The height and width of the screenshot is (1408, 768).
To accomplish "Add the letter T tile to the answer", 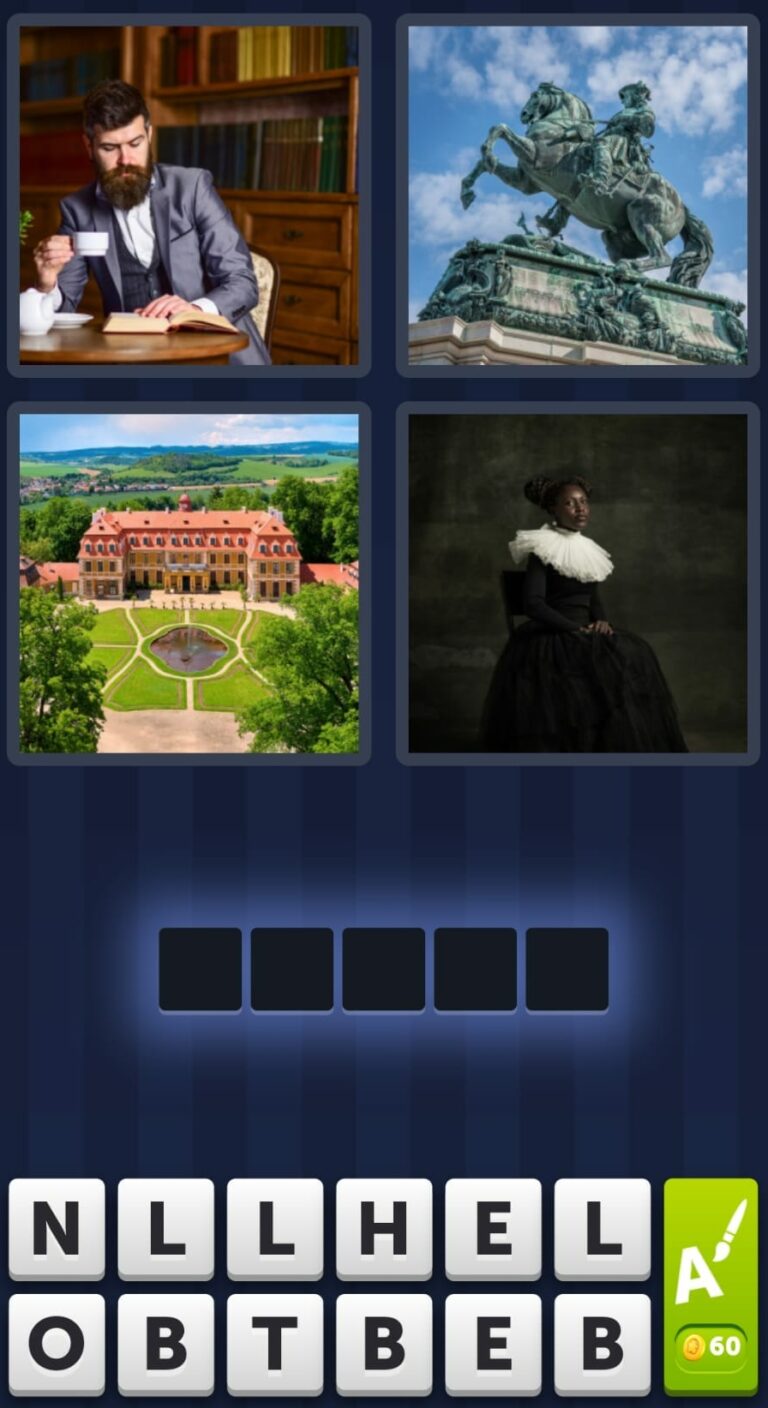I will (x=275, y=1344).
